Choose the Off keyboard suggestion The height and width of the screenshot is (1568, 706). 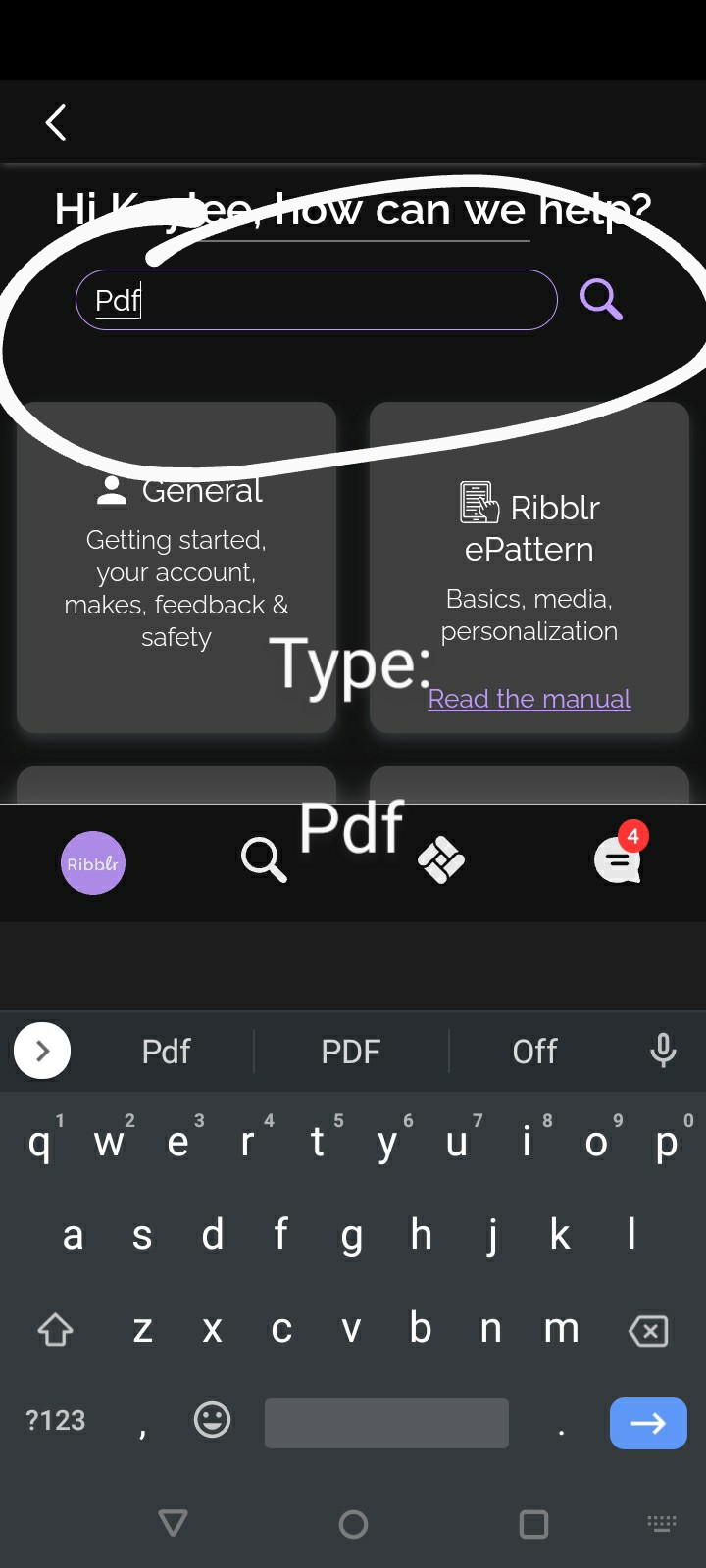(534, 1052)
